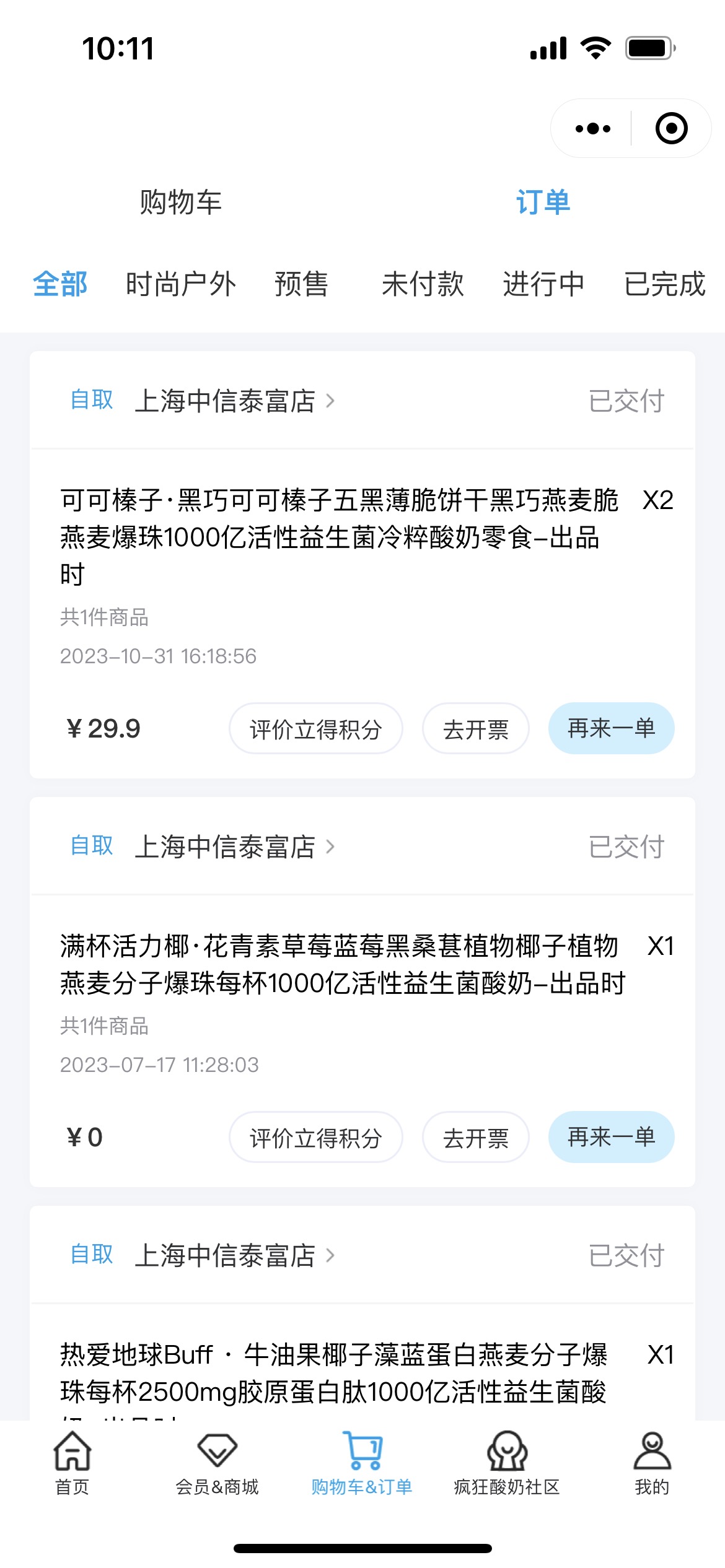Close the mini program via circle icon

click(671, 129)
